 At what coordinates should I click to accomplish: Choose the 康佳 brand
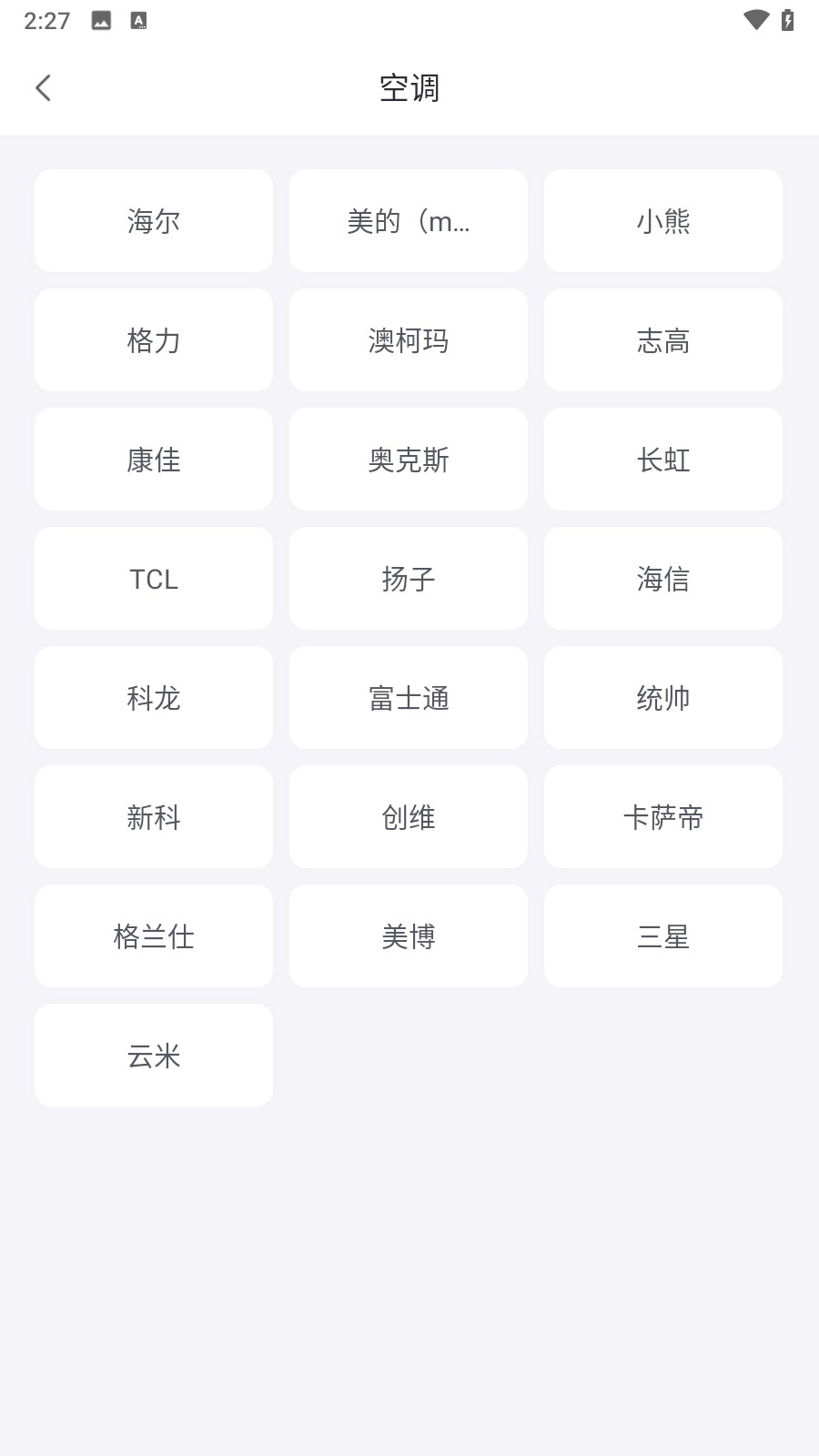[x=154, y=460]
